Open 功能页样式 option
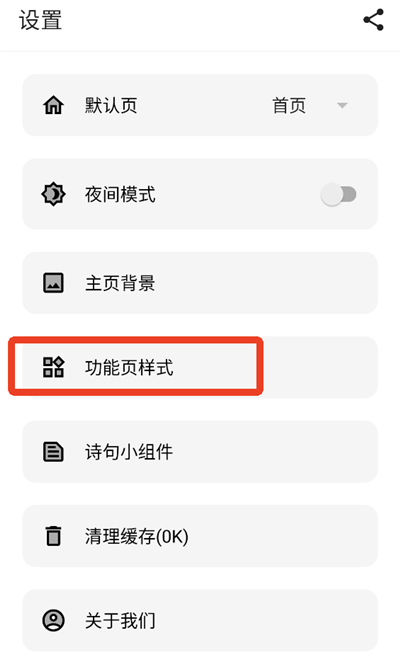This screenshot has height=659, width=400. [x=200, y=367]
